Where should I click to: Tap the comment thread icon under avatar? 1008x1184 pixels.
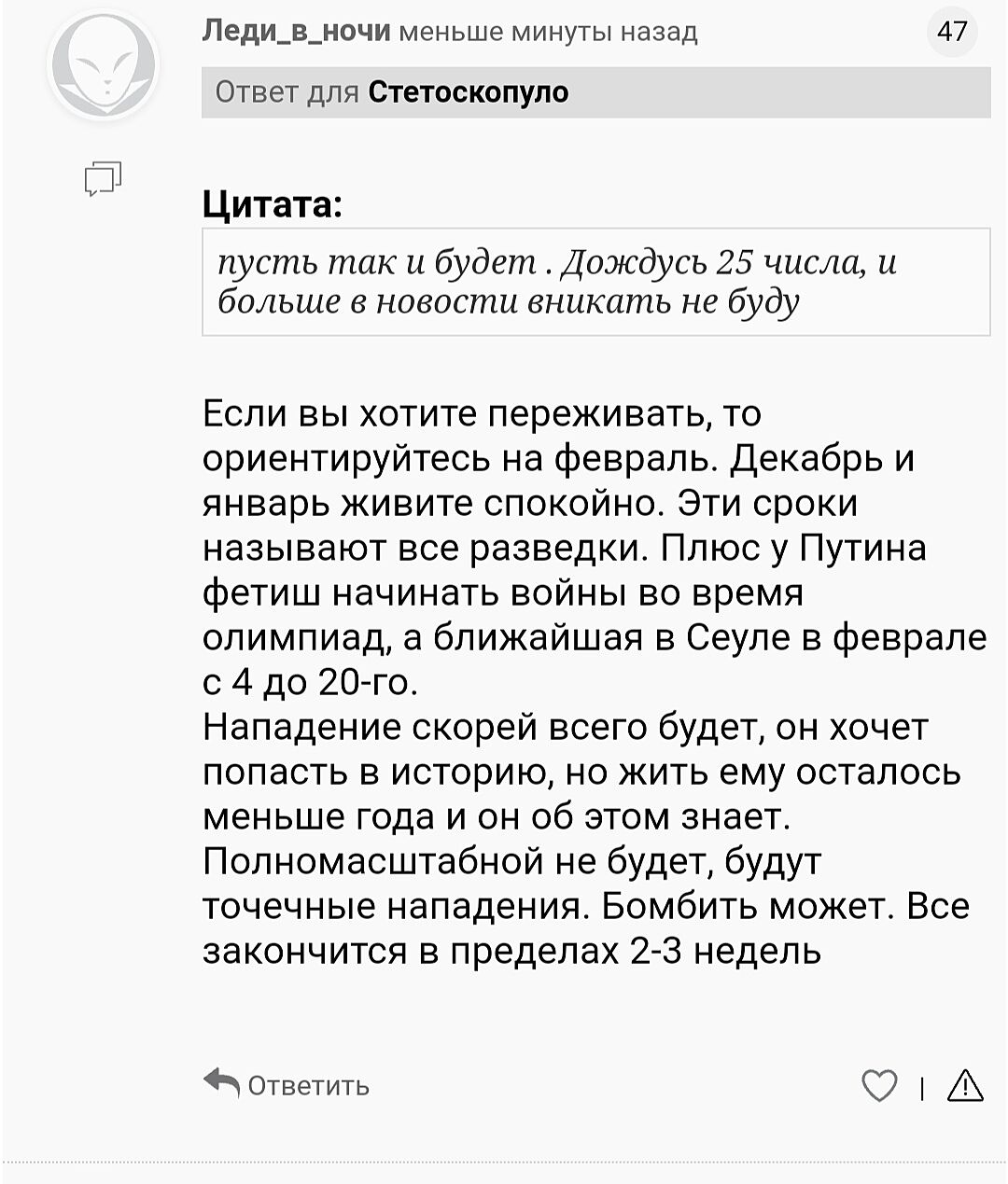coord(103,177)
